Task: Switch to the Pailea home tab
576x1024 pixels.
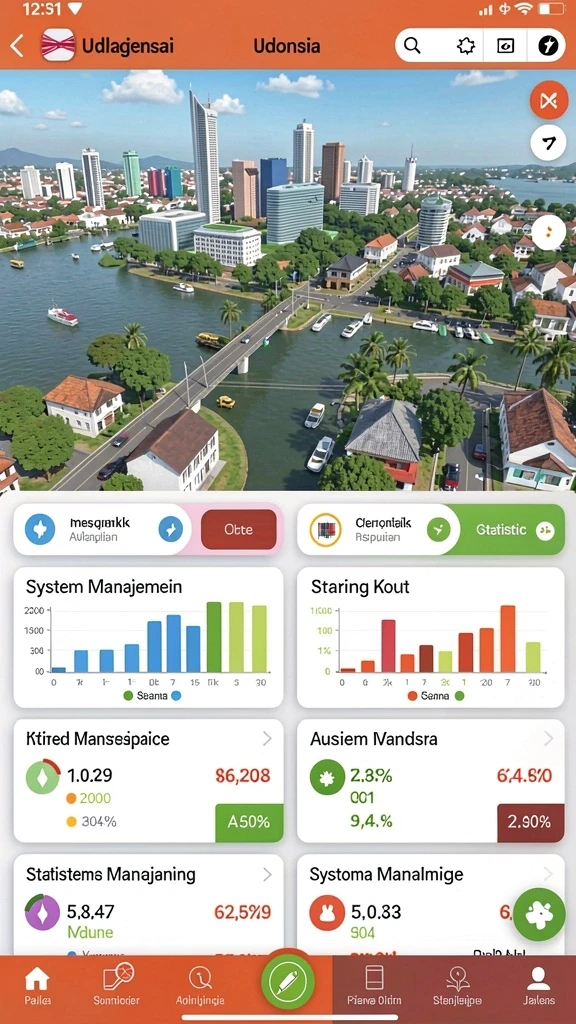Action: [37, 985]
